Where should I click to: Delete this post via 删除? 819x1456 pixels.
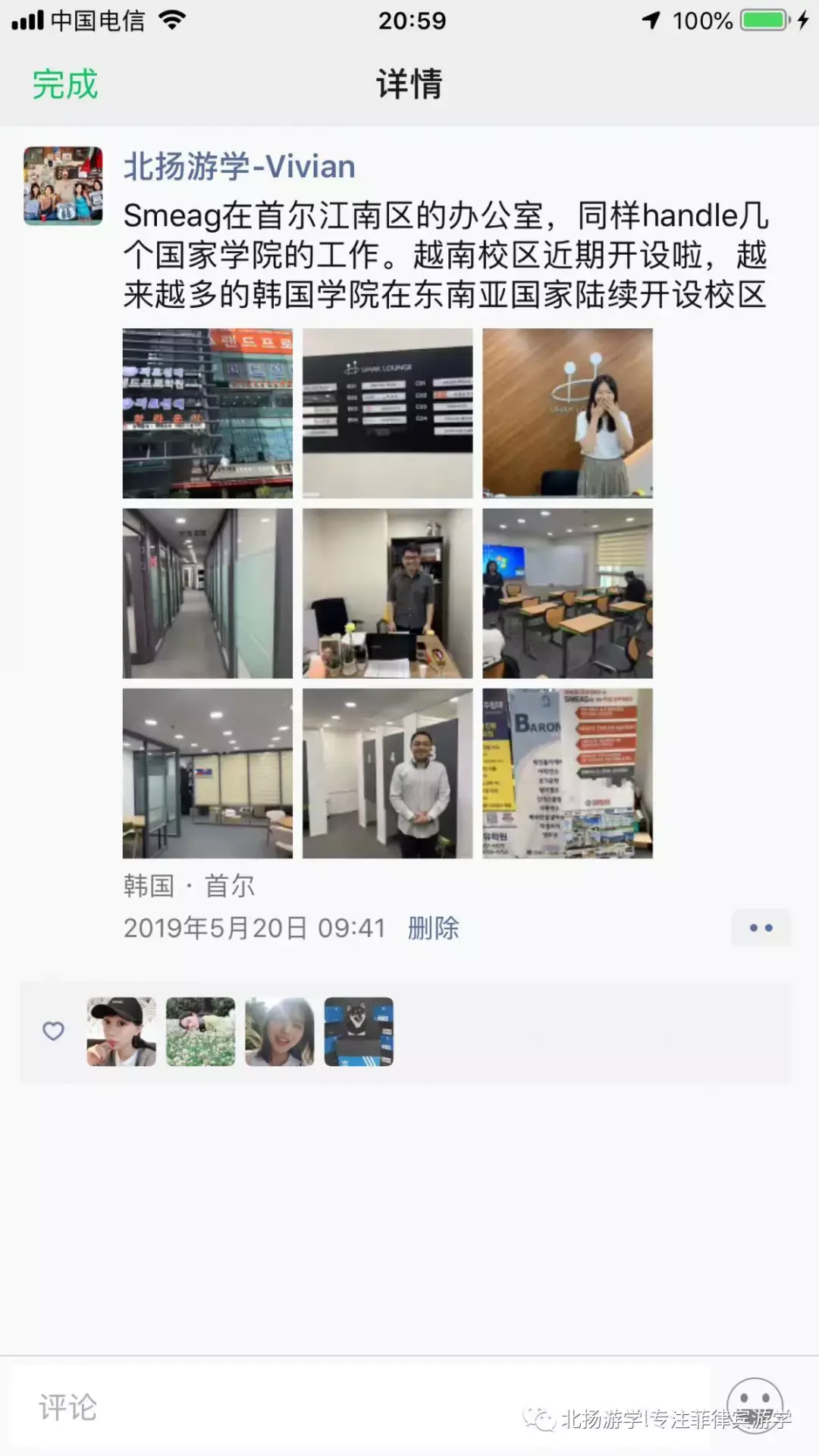pos(433,927)
